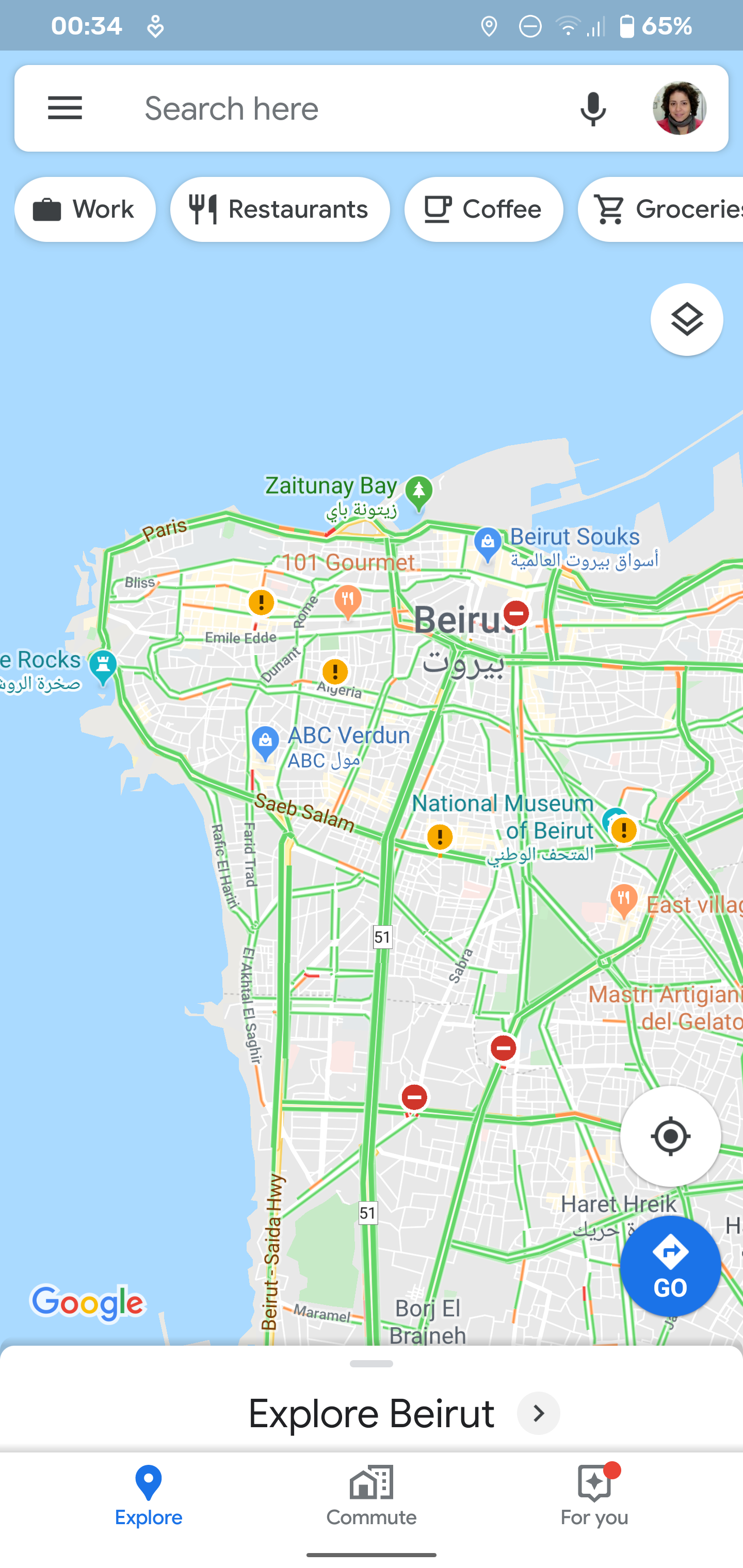
Task: Filter map by Restaurants
Action: (280, 209)
